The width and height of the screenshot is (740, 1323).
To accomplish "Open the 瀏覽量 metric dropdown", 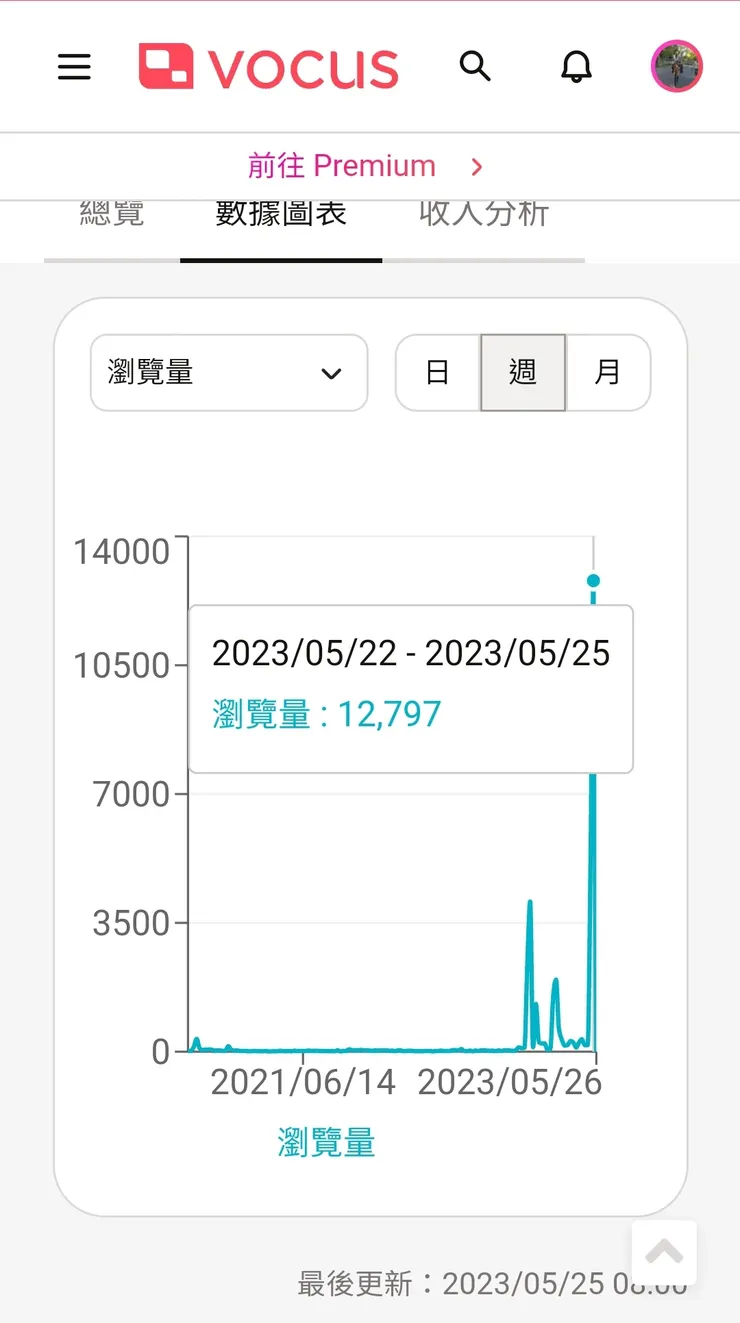I will point(228,372).
